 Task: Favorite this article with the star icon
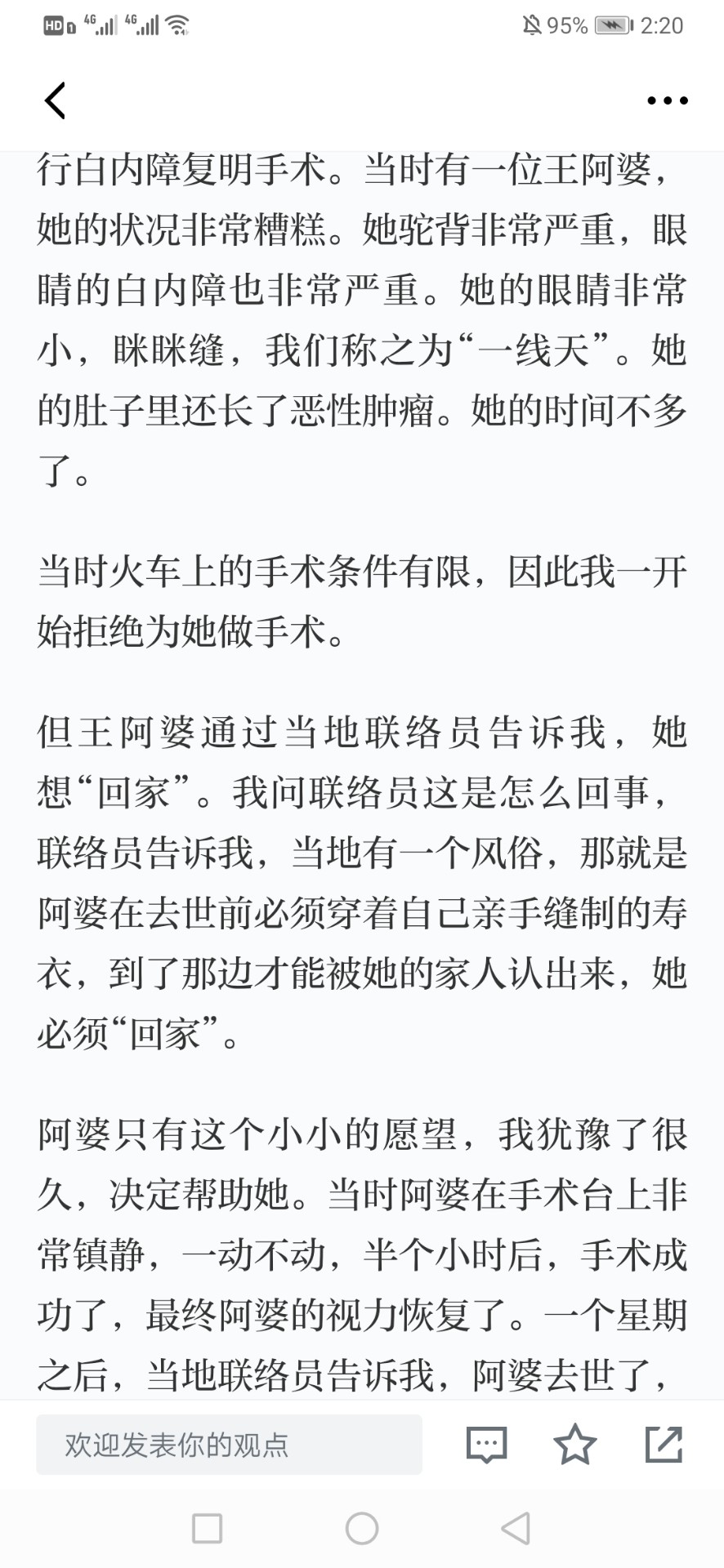pos(575,1445)
